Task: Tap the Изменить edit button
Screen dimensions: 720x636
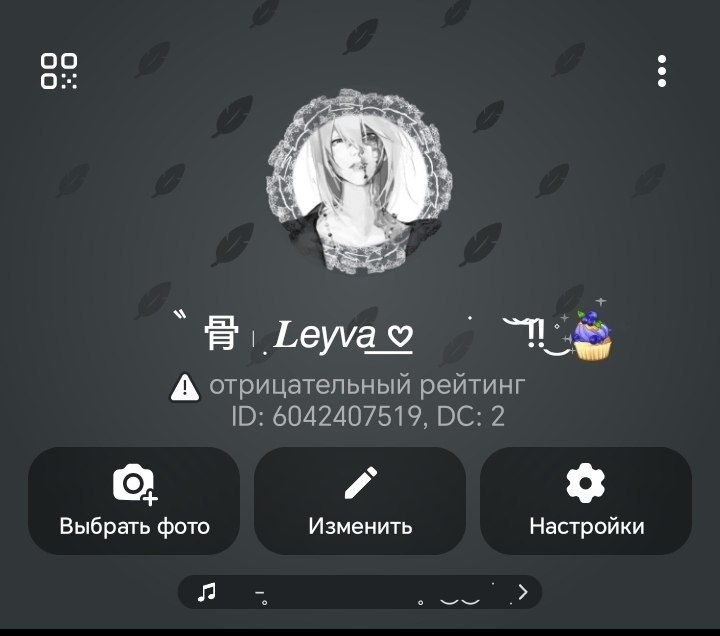Action: [360, 501]
